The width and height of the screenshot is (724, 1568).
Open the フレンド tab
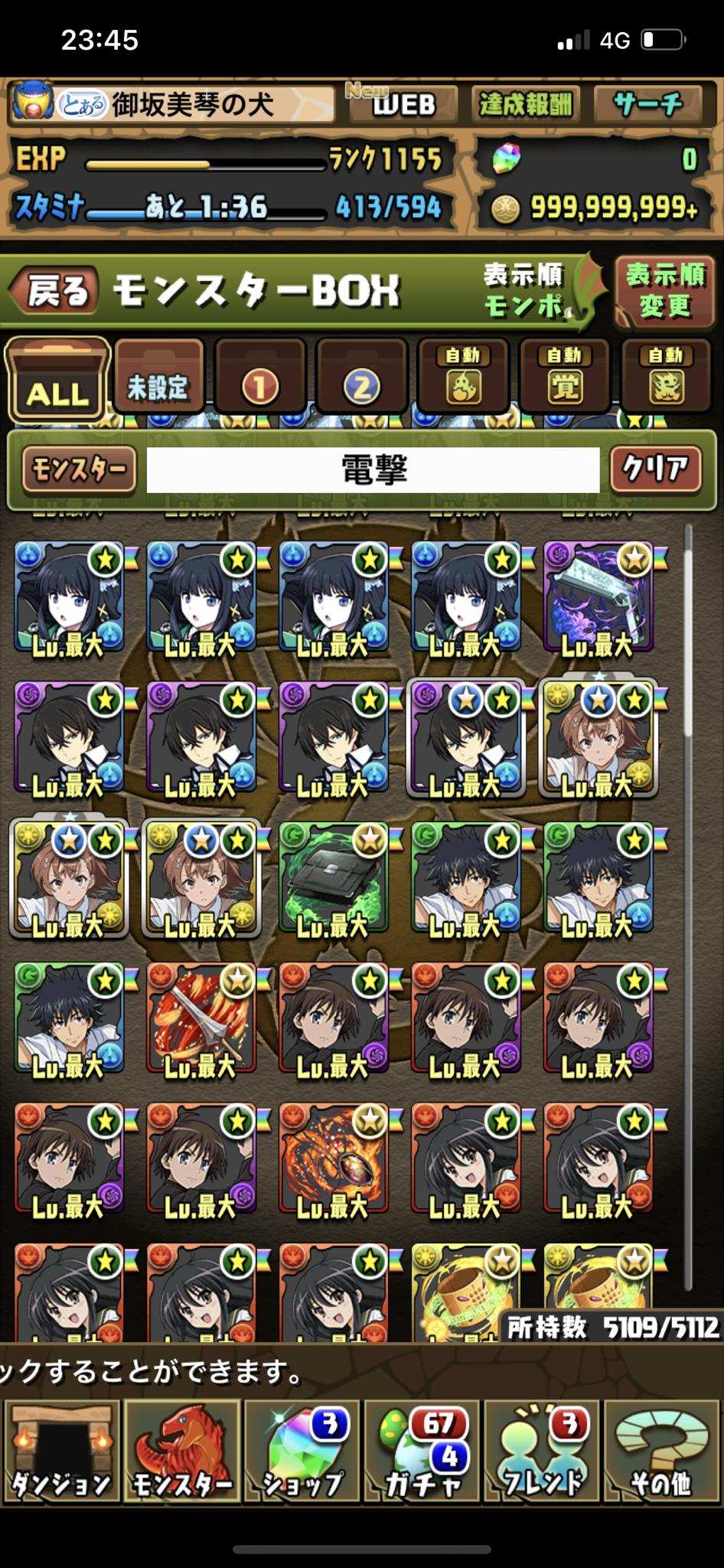pos(543,1449)
